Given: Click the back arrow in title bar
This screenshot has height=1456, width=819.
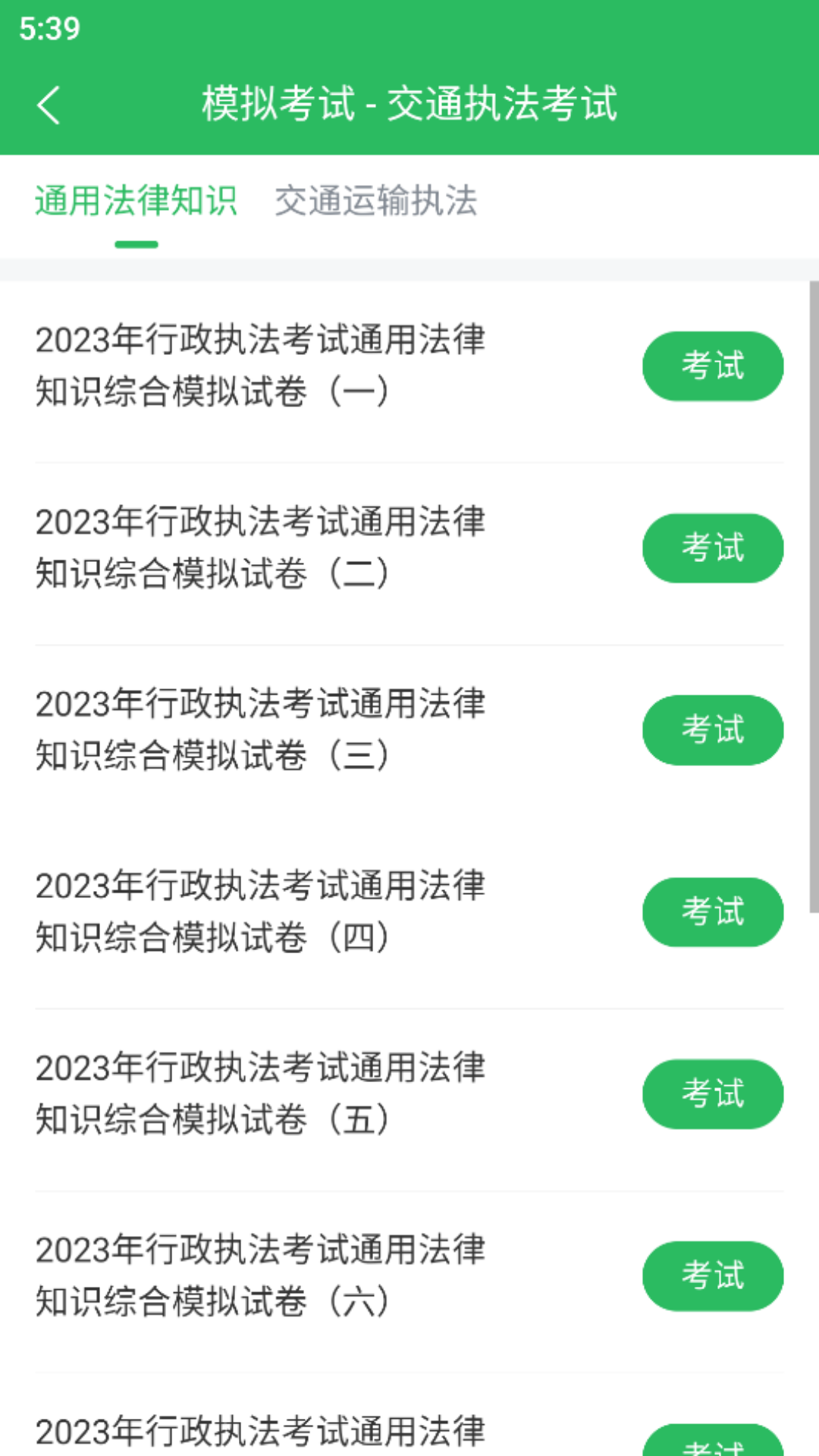Looking at the screenshot, I should click(x=49, y=106).
